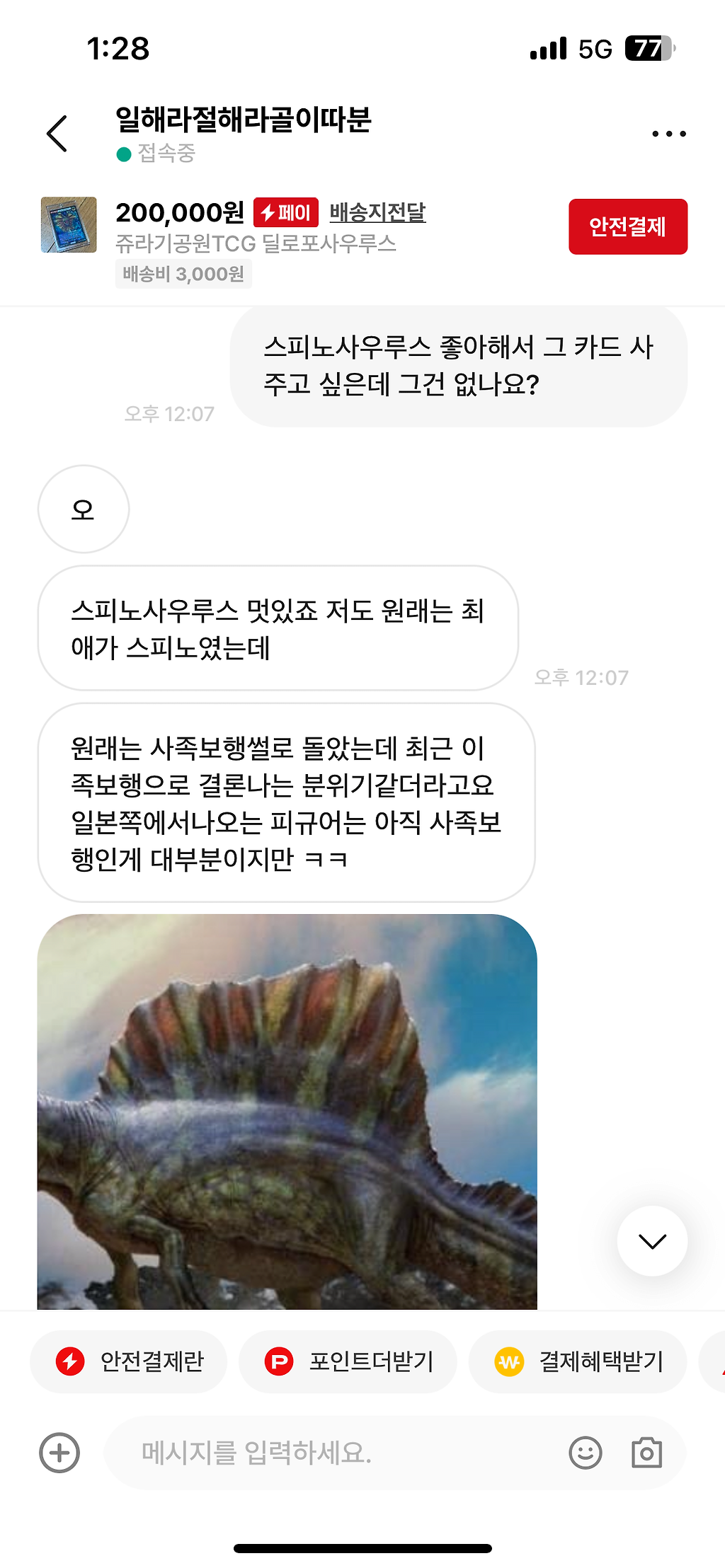Open the camera to send a photo
This screenshot has width=725, height=1568.
646,1451
